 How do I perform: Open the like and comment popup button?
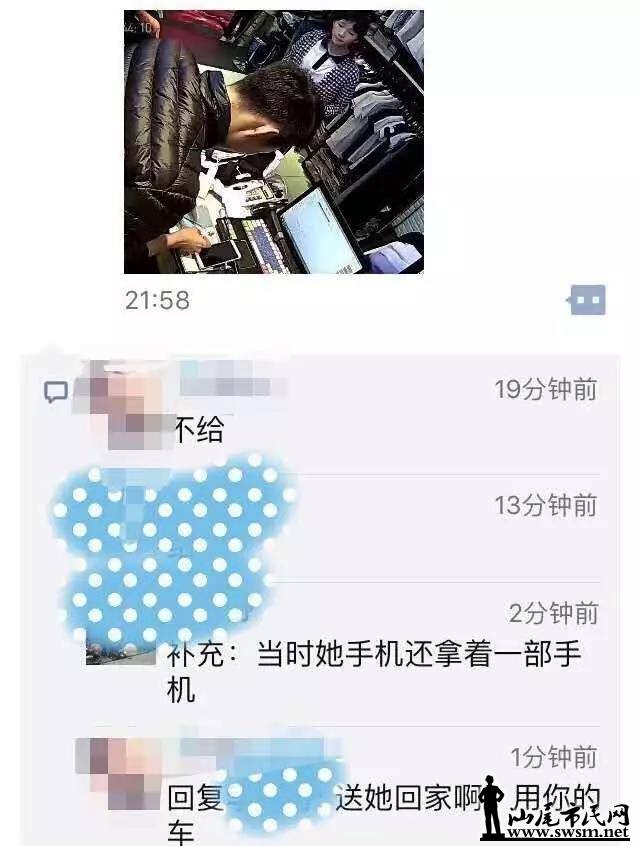(x=587, y=300)
